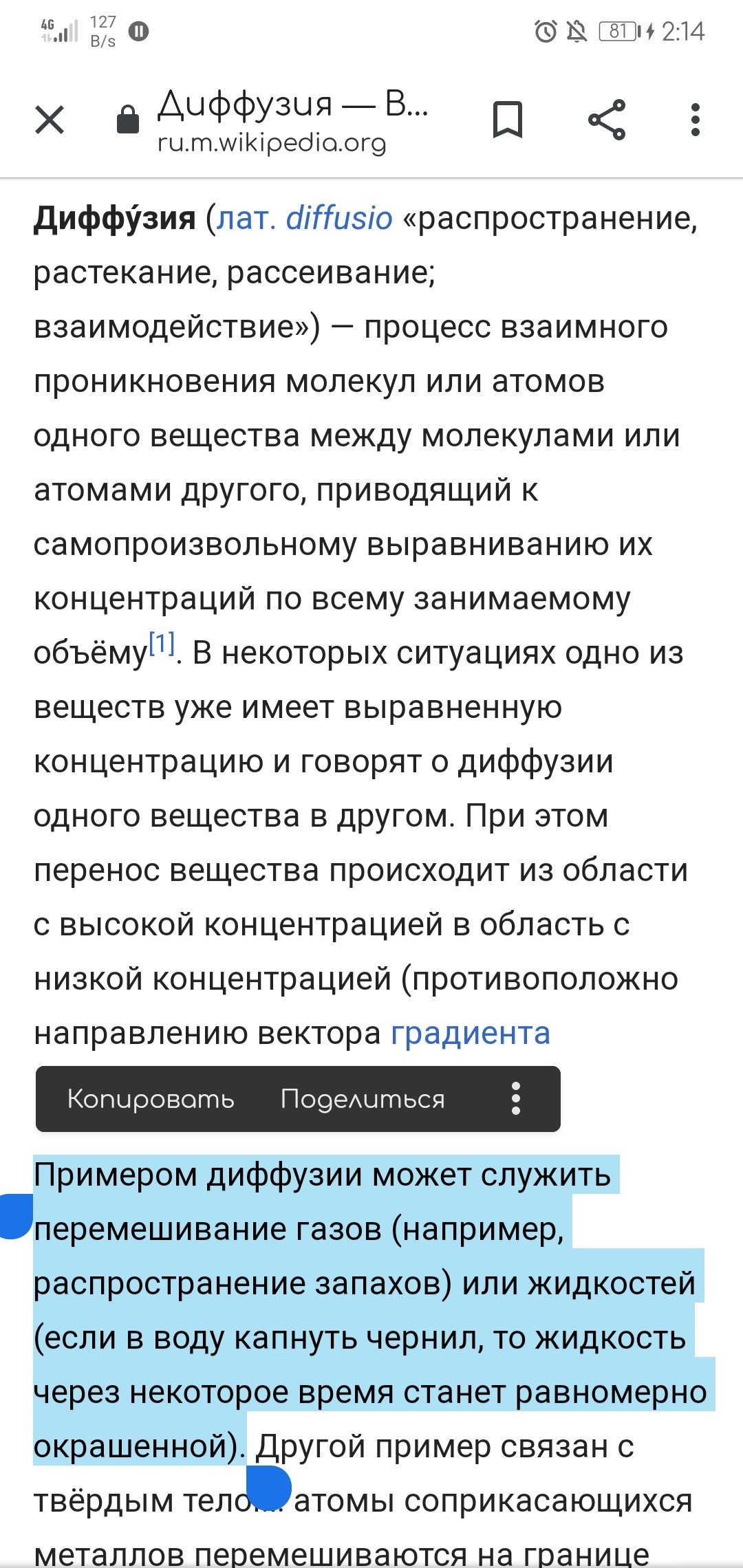Open the browser overflow menu
743x1568 pixels.
click(696, 120)
